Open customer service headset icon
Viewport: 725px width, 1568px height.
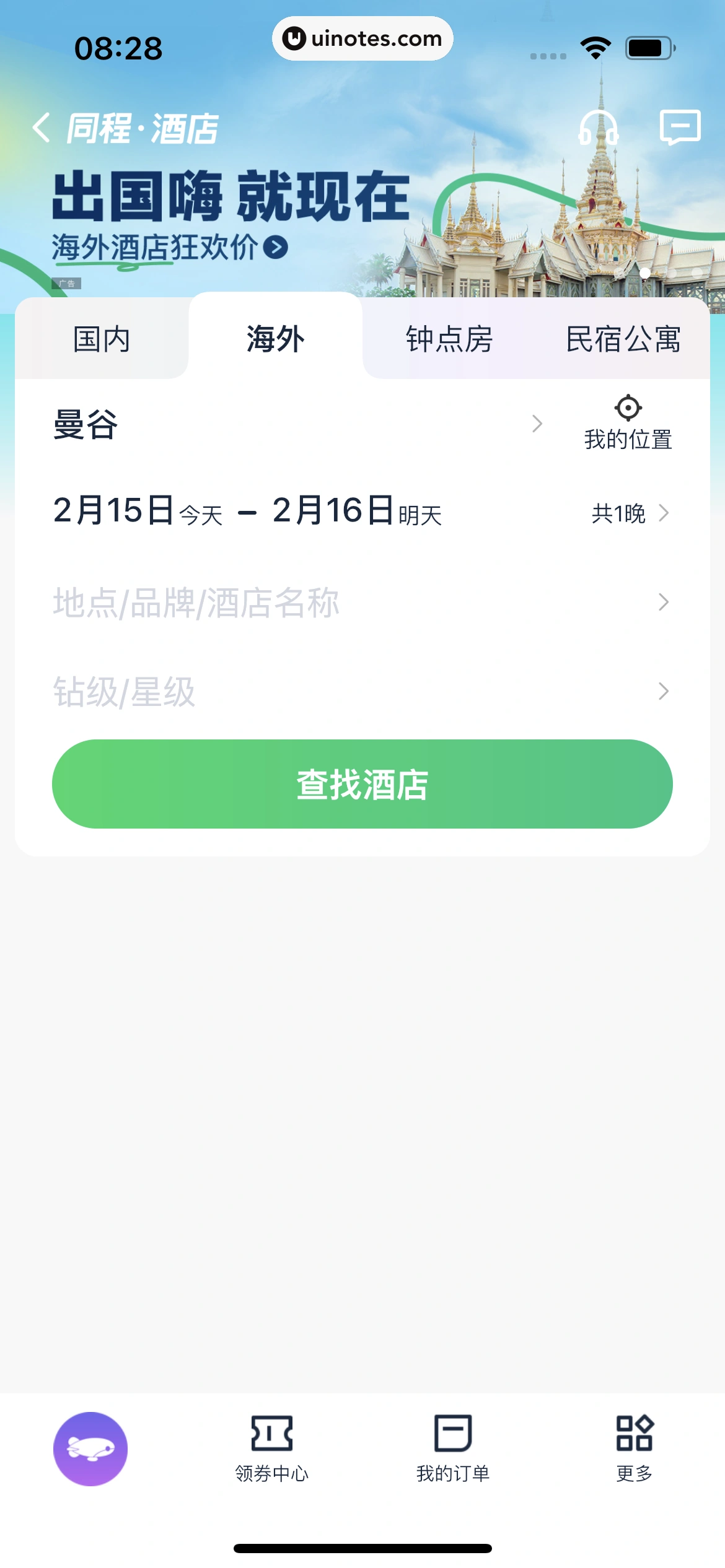(x=598, y=128)
